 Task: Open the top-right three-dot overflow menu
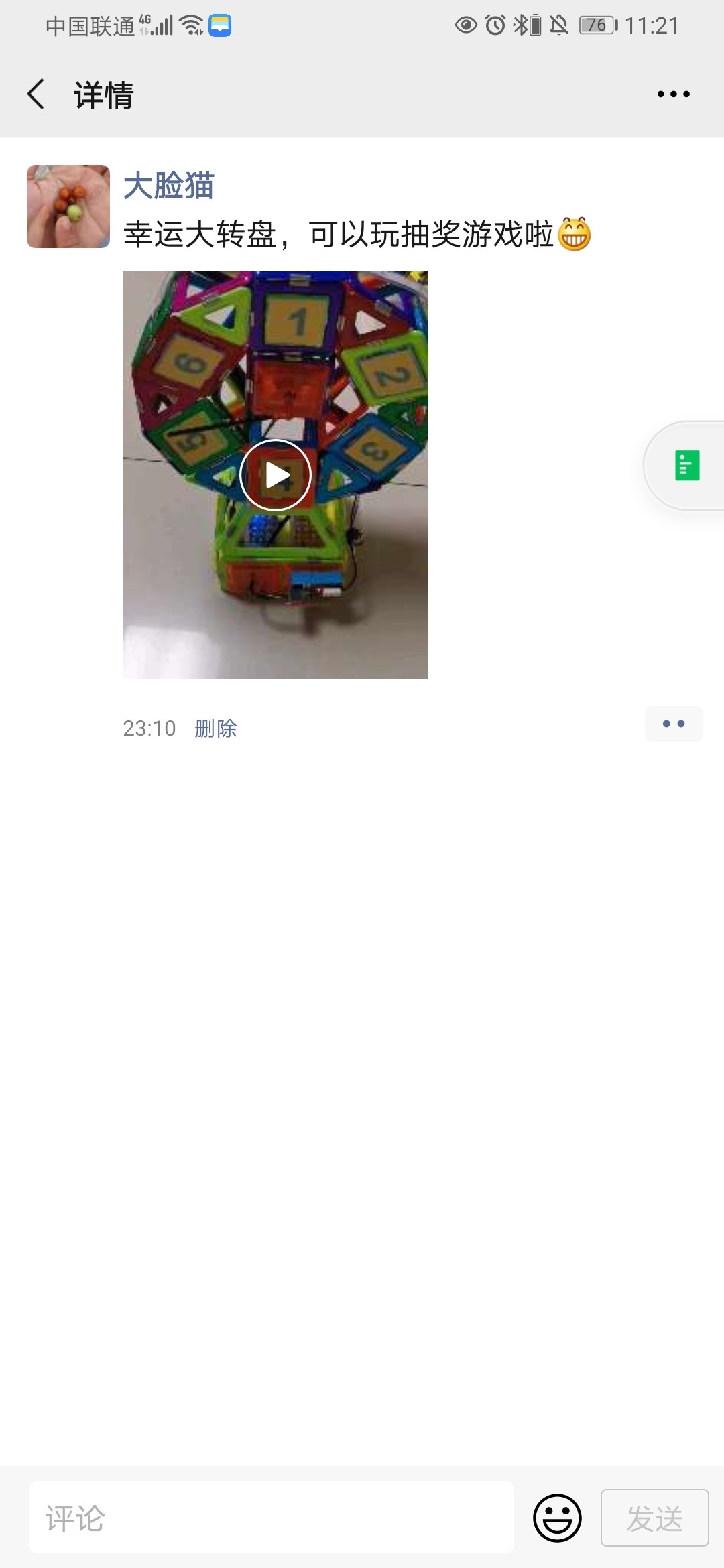673,94
